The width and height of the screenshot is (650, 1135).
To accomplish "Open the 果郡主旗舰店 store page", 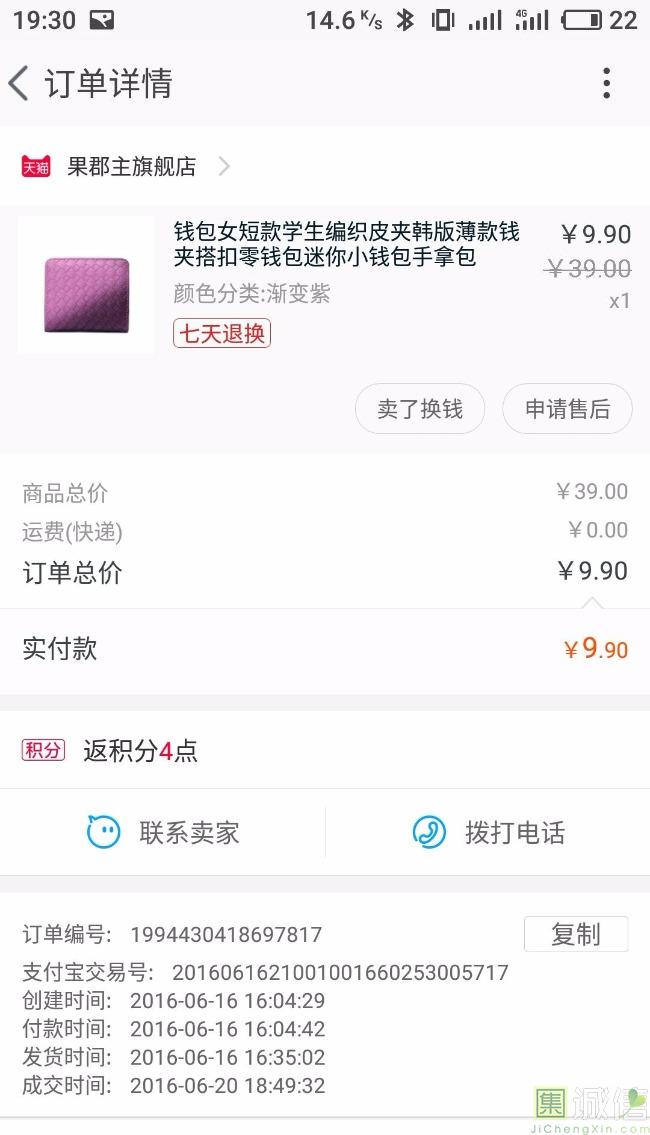I will click(130, 167).
